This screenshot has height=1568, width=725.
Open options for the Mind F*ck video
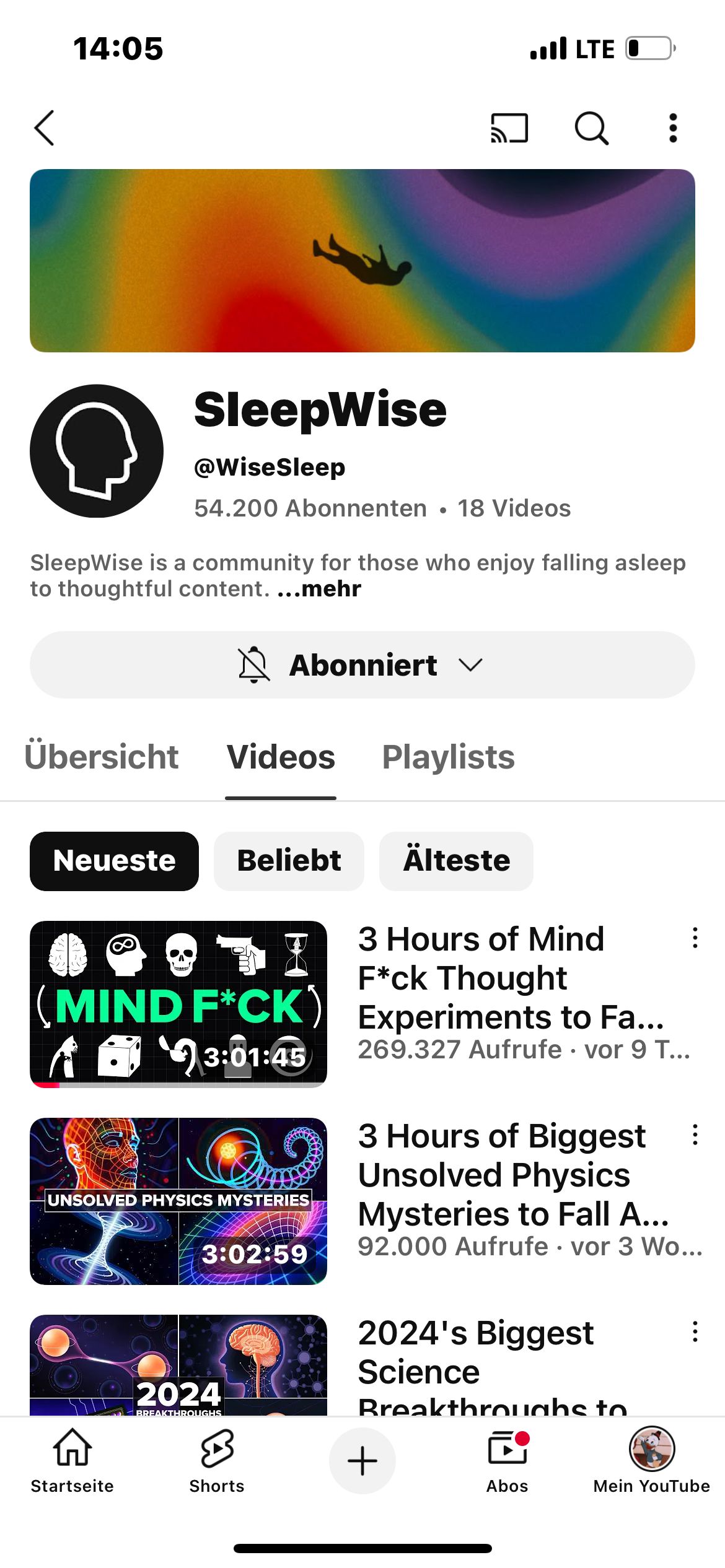pyautogui.click(x=695, y=938)
